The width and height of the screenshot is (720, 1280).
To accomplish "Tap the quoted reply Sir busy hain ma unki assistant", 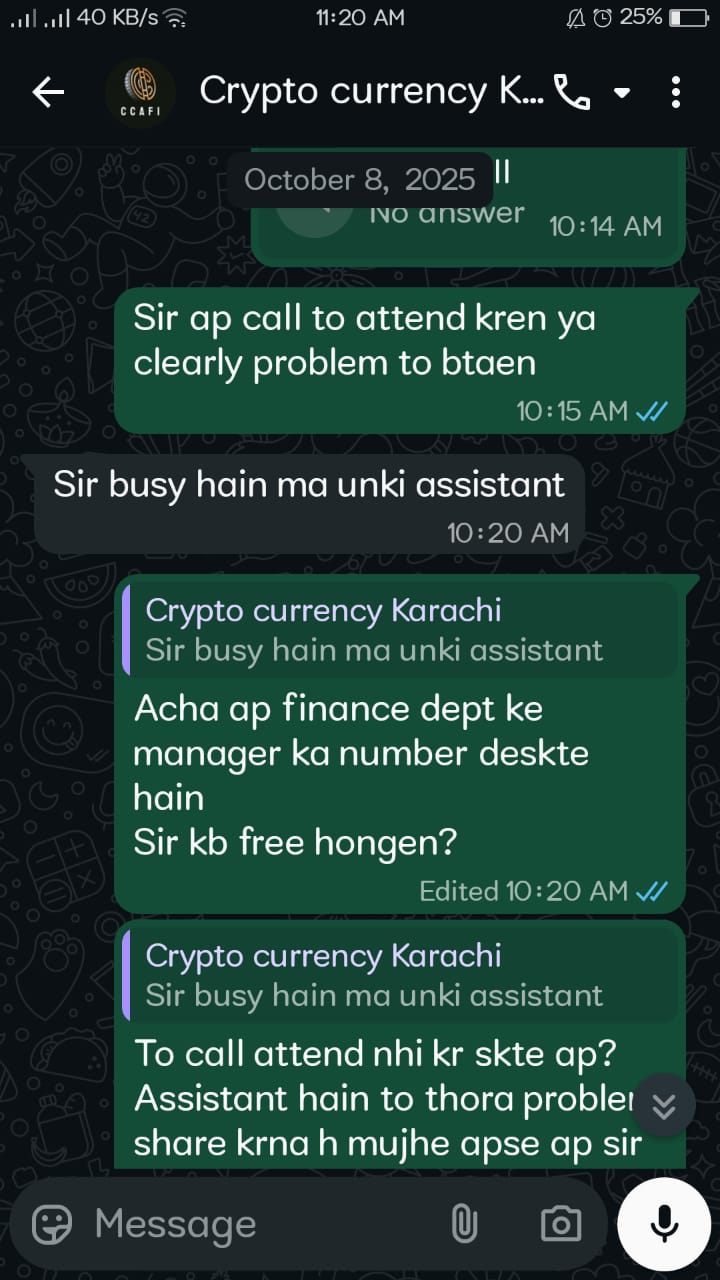I will click(x=400, y=630).
